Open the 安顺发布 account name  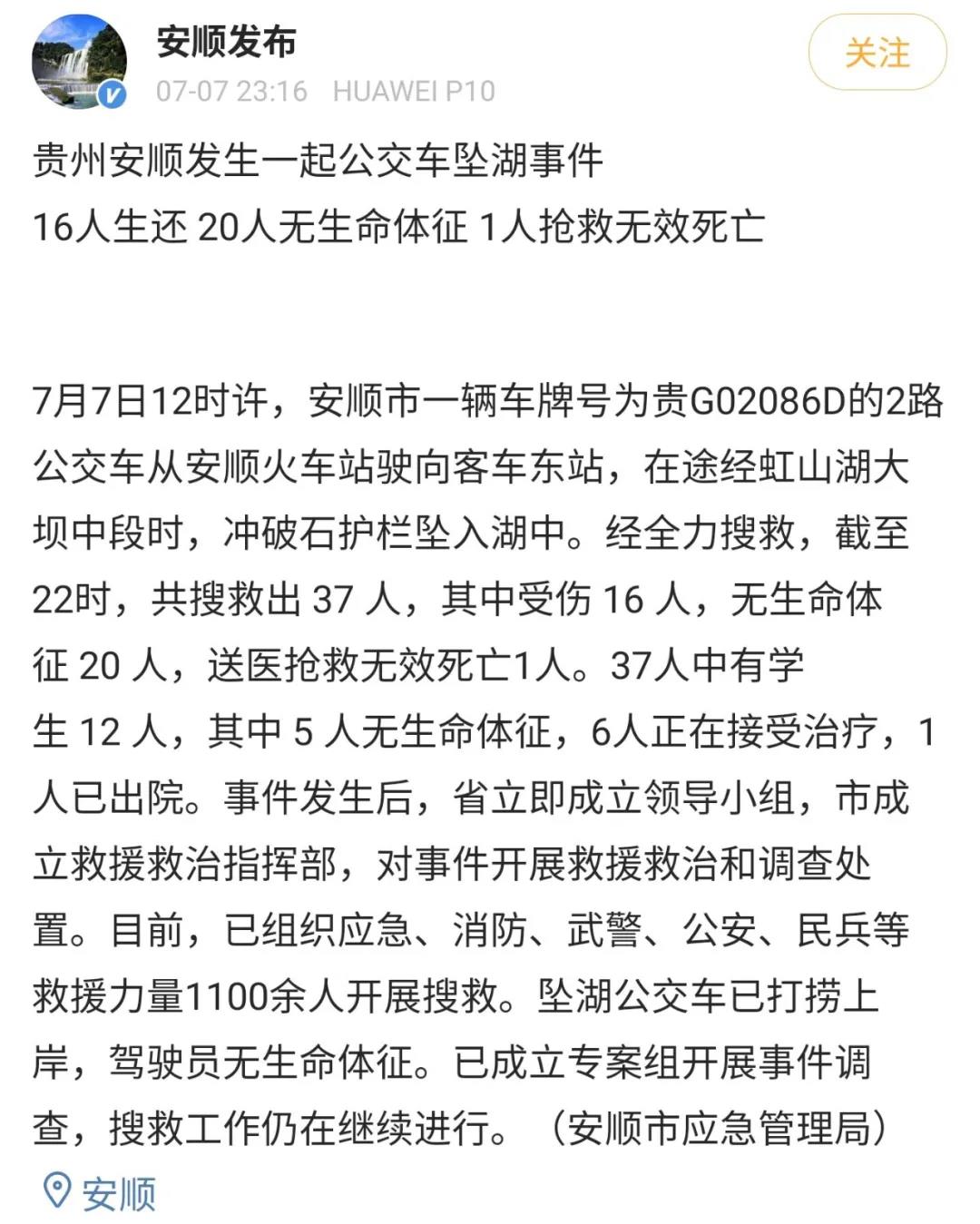pyautogui.click(x=227, y=42)
